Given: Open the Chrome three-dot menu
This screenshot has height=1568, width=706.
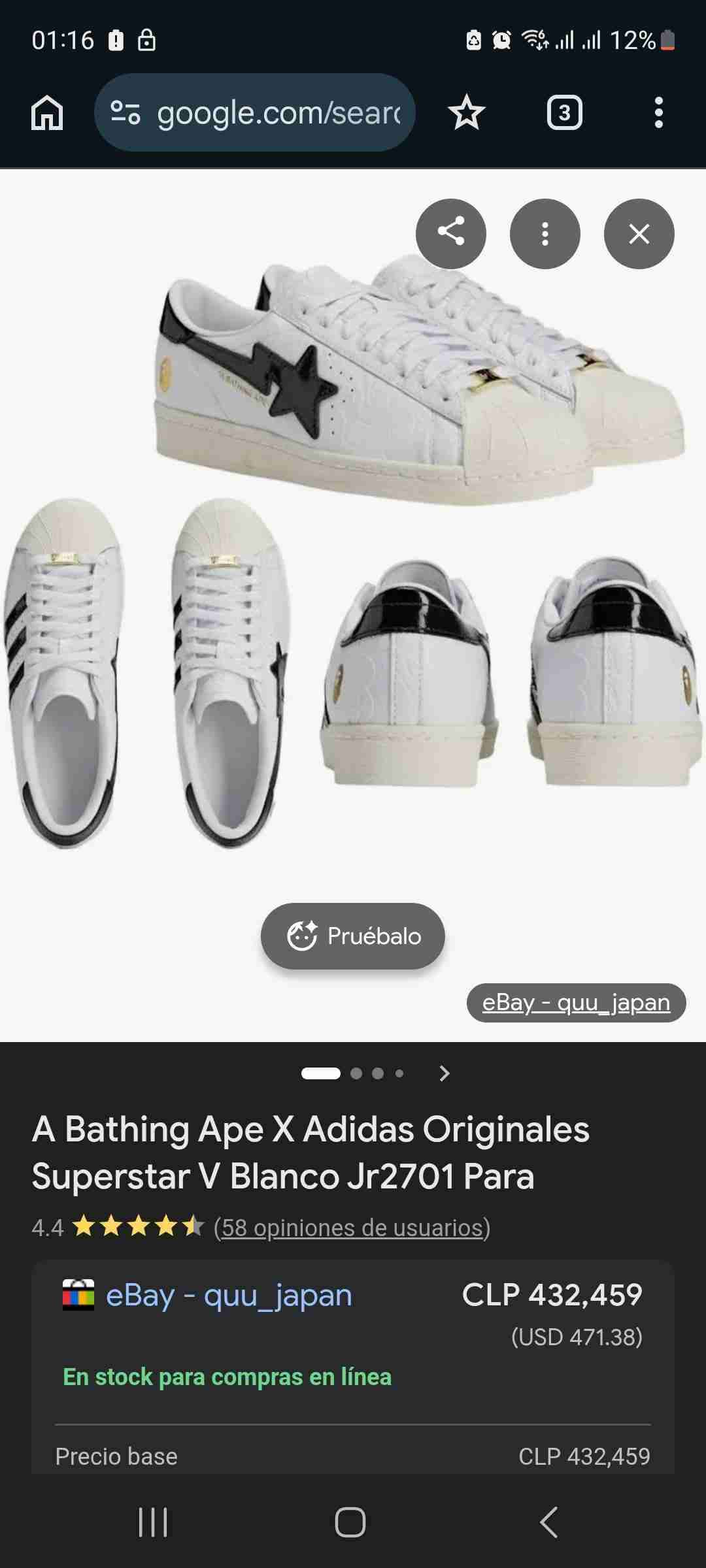Looking at the screenshot, I should coord(658,113).
